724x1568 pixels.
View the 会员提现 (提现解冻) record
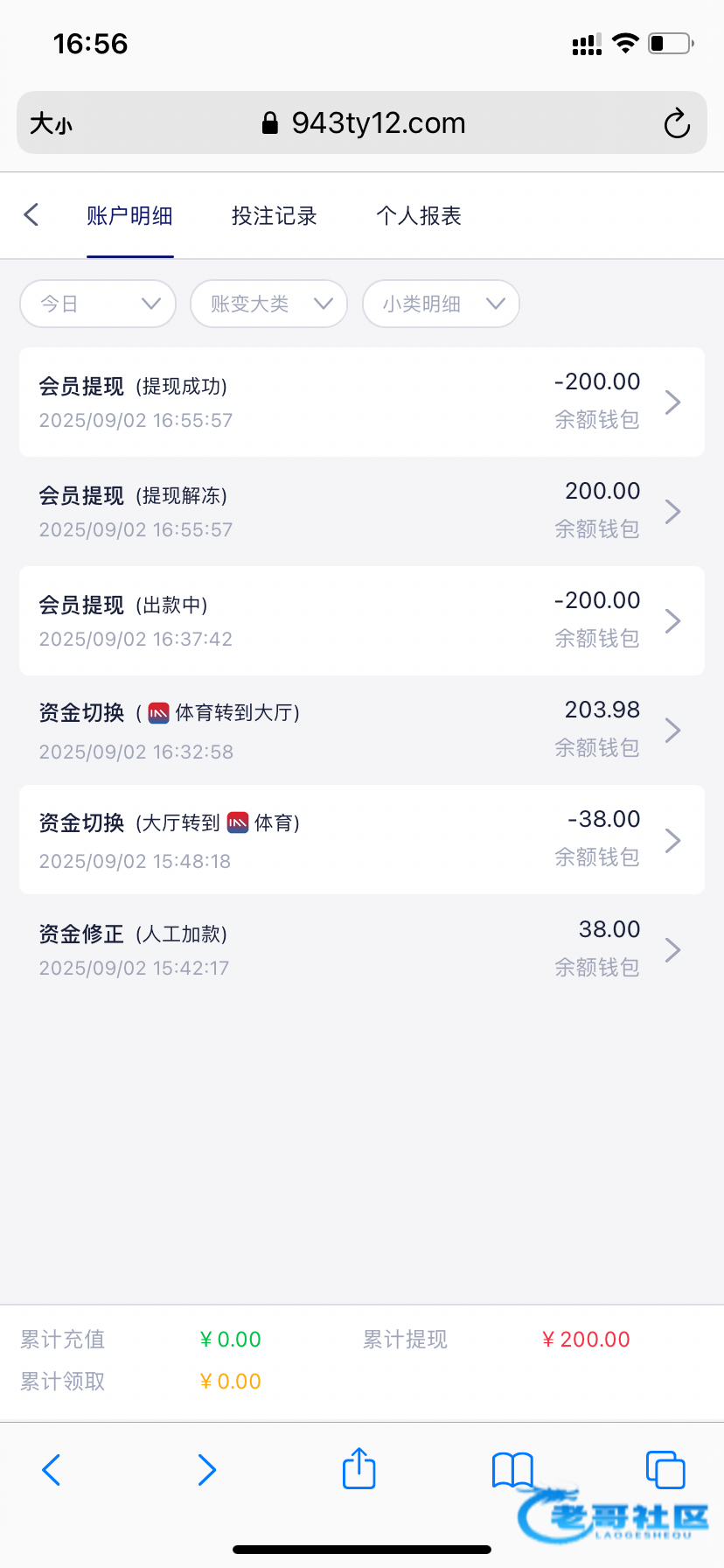tap(361, 511)
